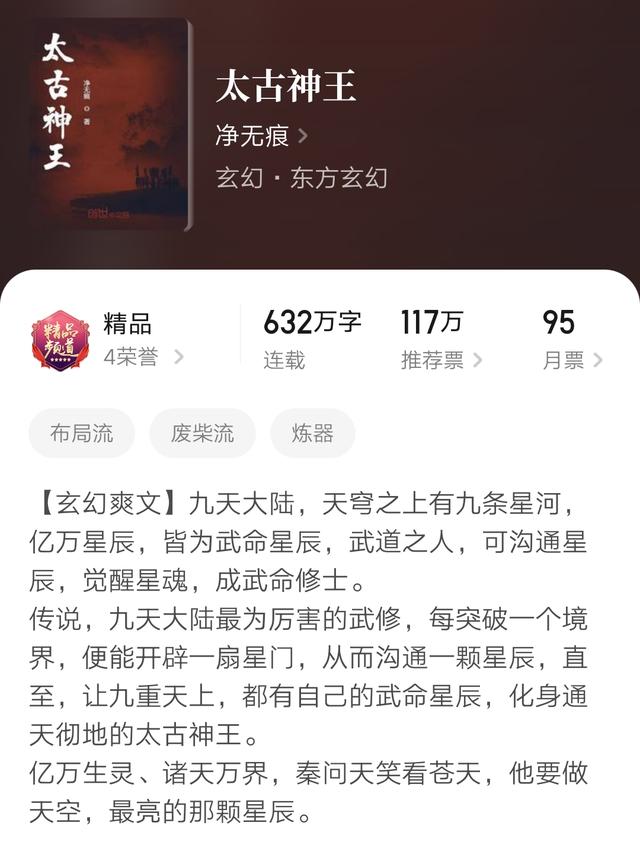Image resolution: width=640 pixels, height=845 pixels.
Task: Select the 布局流 tag chip
Action: [82, 433]
